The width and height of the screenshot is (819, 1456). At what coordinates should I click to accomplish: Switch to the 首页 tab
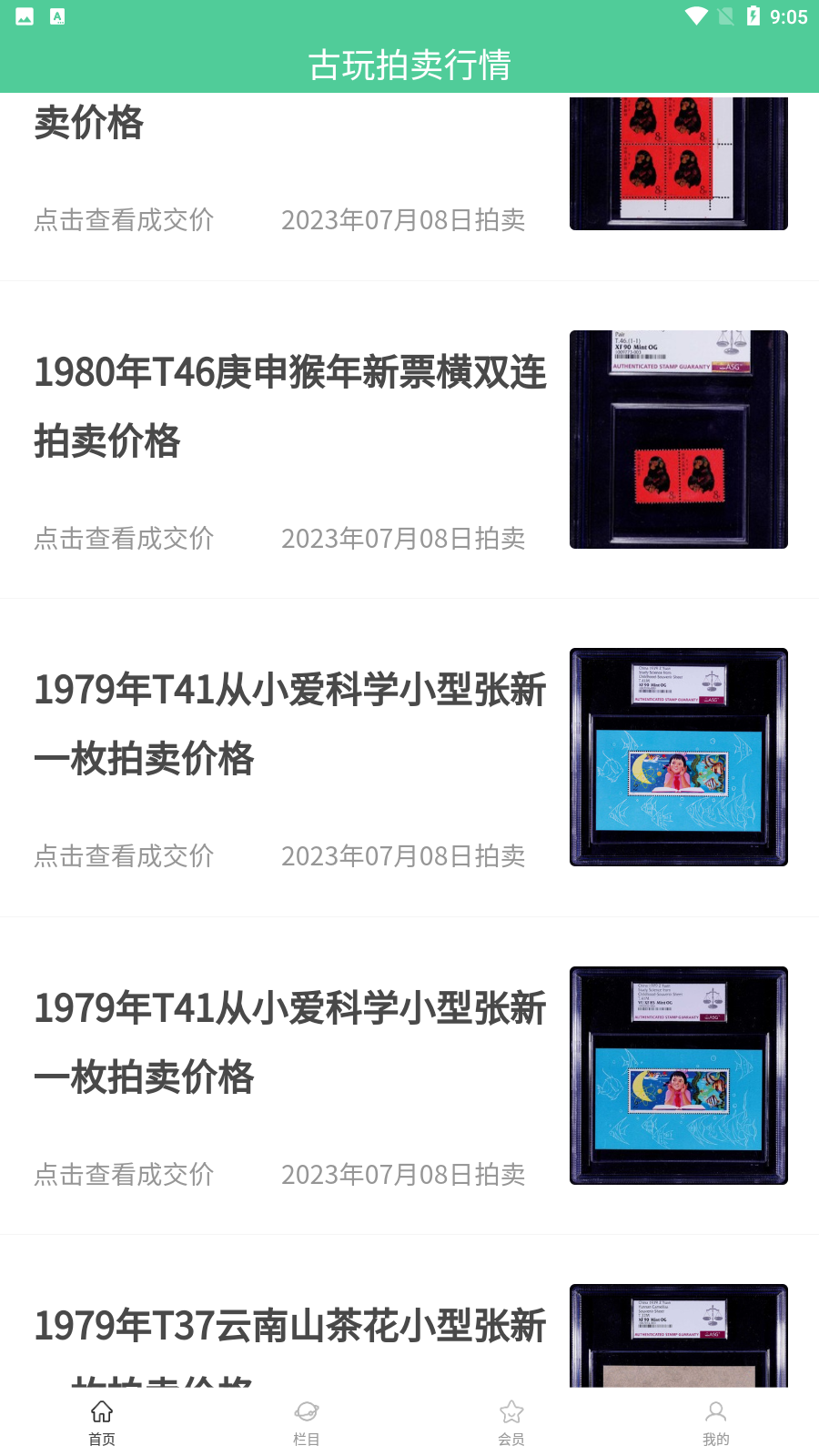click(102, 1422)
